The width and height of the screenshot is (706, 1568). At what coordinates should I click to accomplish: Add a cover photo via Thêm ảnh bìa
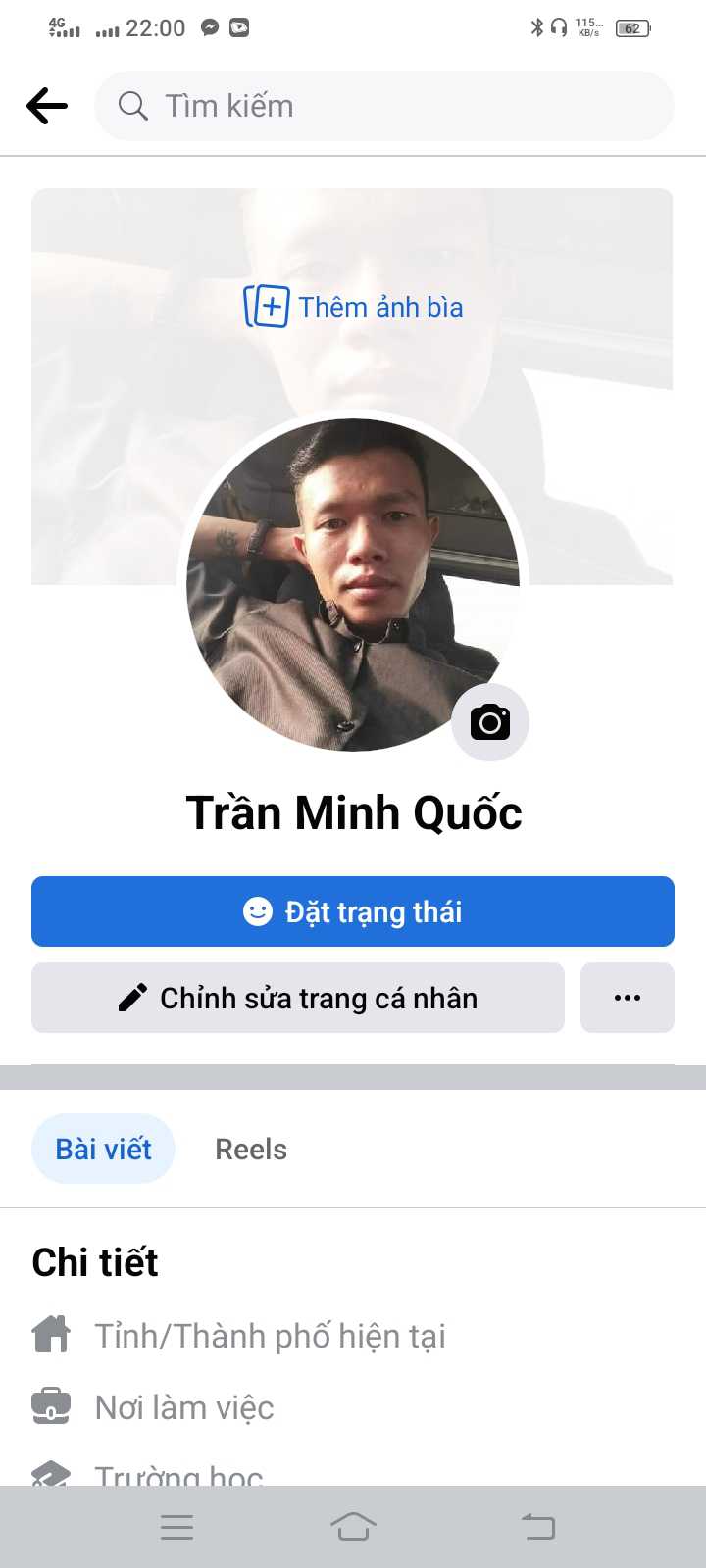[353, 307]
